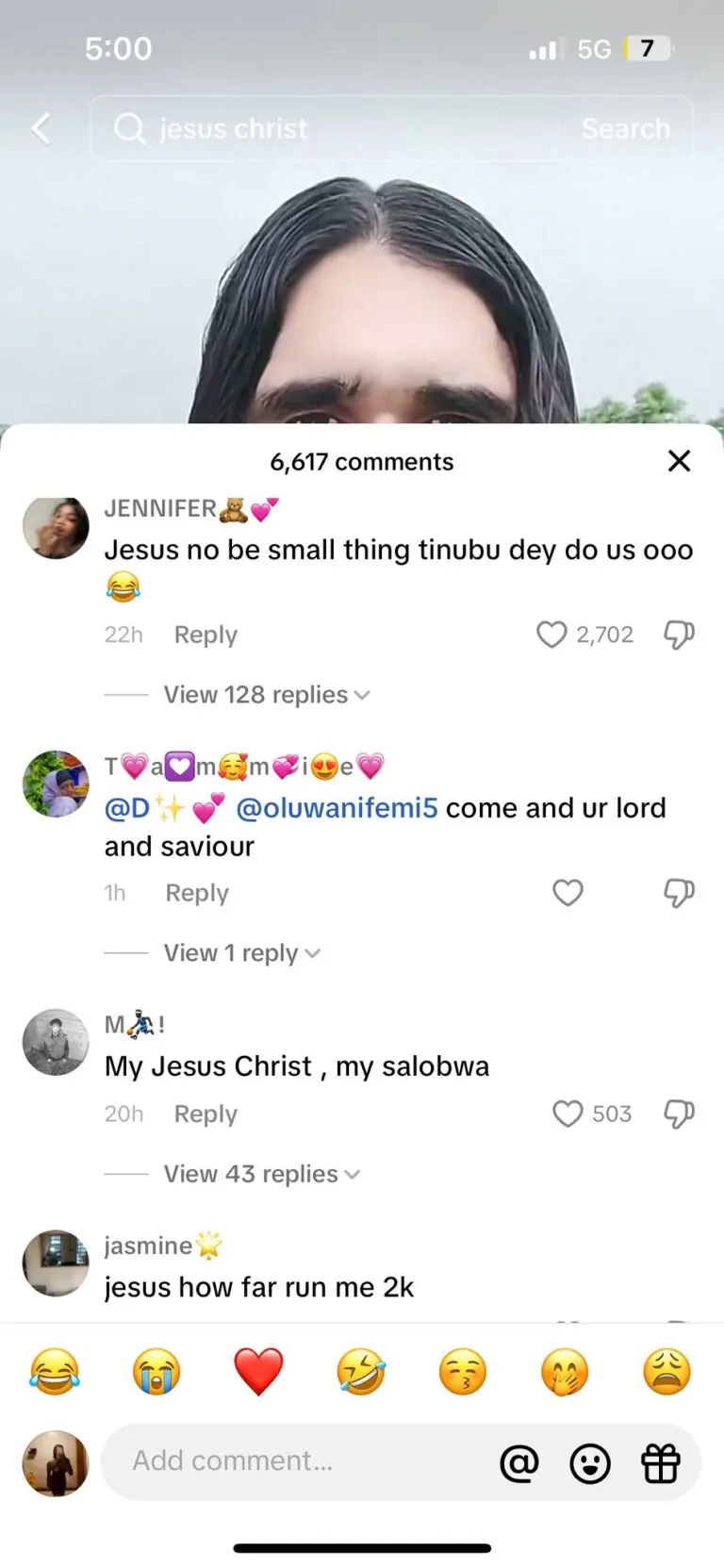The height and width of the screenshot is (1568, 724).
Task: Insert the loudly crying emoji
Action: click(156, 1371)
